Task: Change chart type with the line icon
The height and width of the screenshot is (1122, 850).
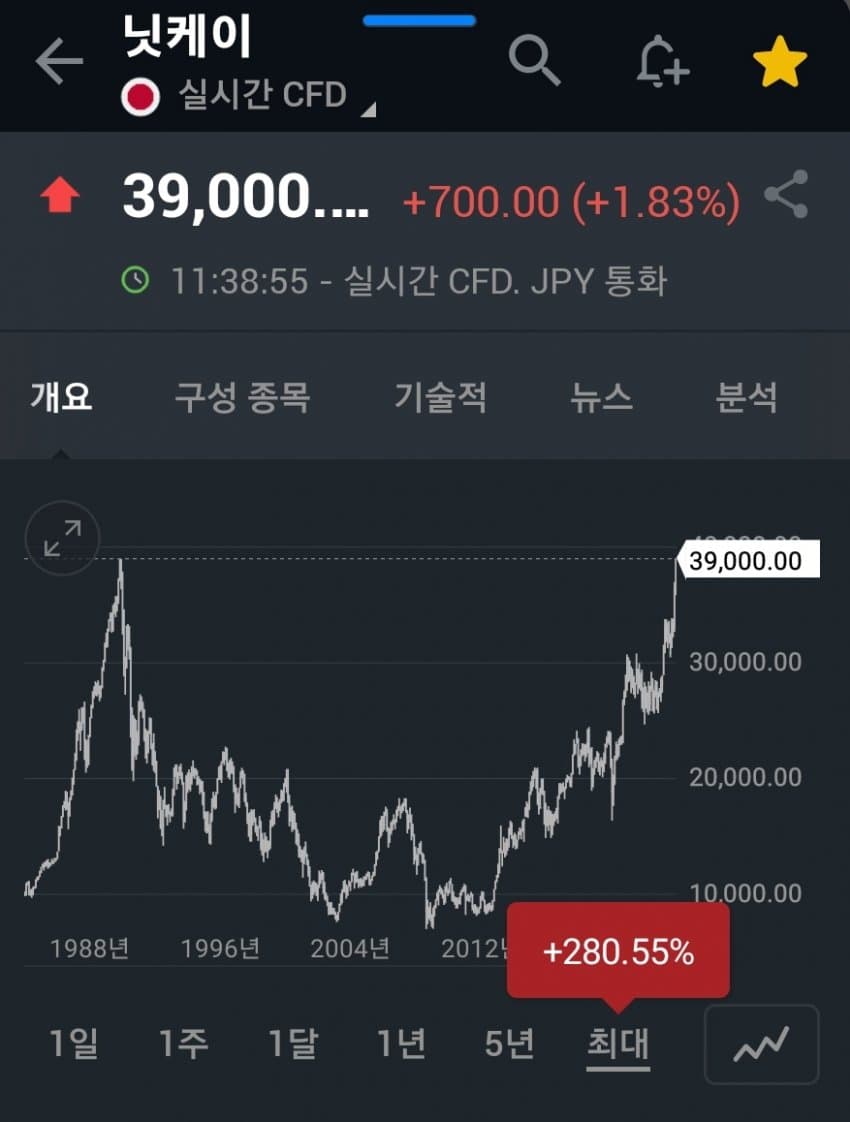Action: click(762, 1045)
